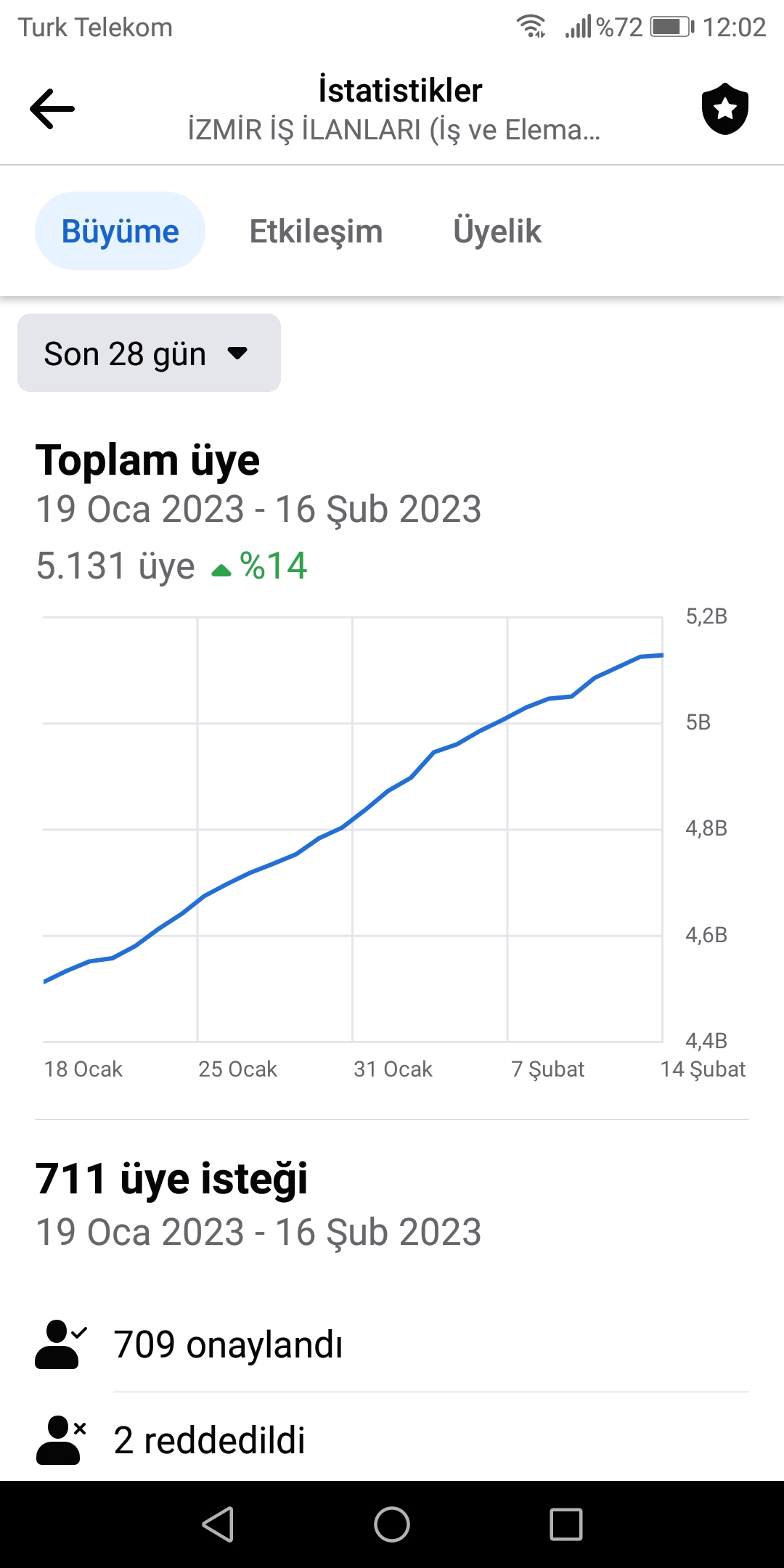This screenshot has height=1568, width=784.
Task: Open recent apps from navigation bar
Action: tap(566, 1524)
